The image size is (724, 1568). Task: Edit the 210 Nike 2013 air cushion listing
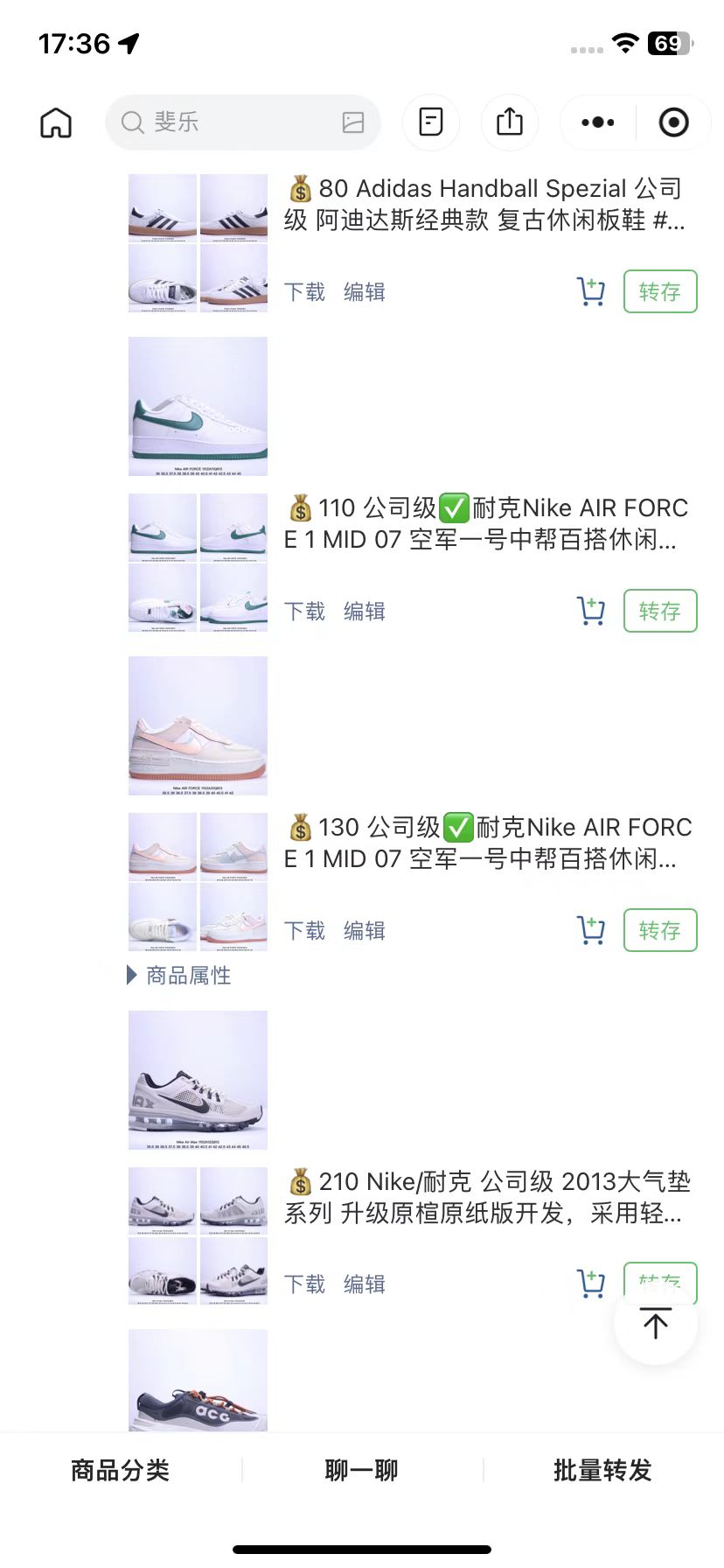[x=365, y=1284]
